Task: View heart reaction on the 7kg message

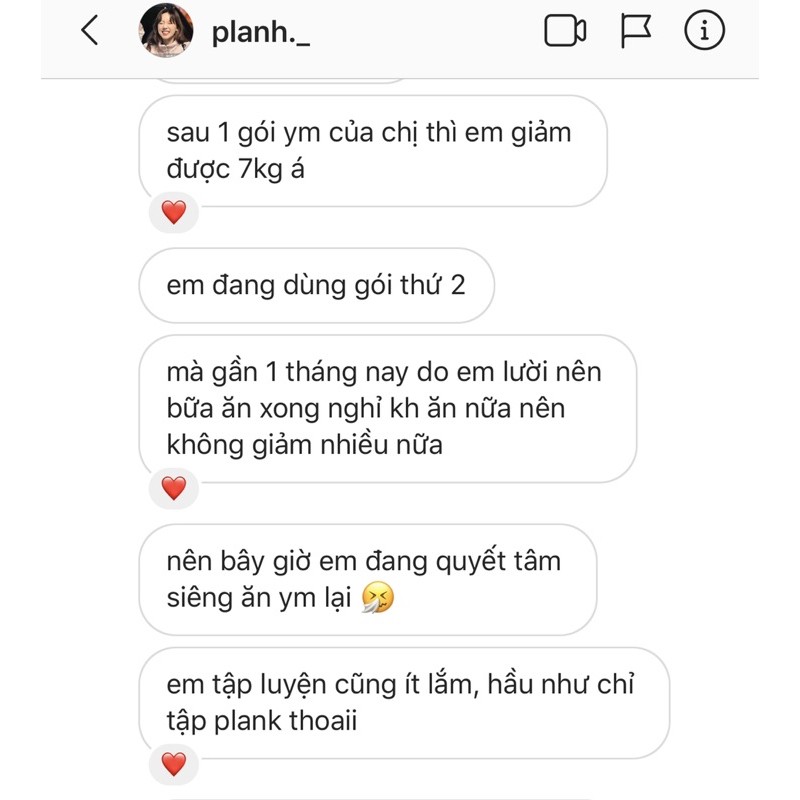Action: point(174,212)
